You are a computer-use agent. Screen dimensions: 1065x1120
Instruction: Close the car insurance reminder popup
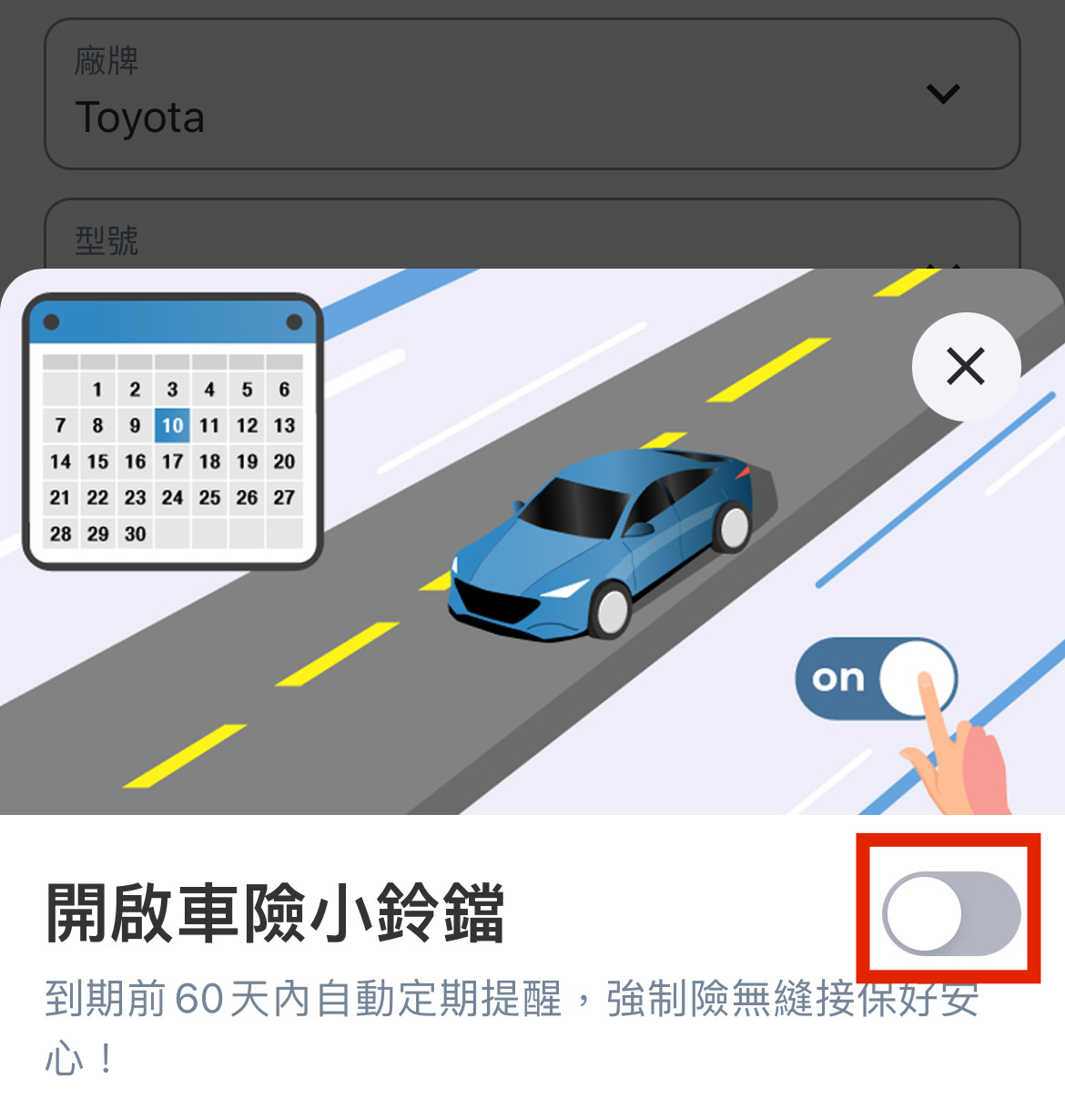[966, 367]
